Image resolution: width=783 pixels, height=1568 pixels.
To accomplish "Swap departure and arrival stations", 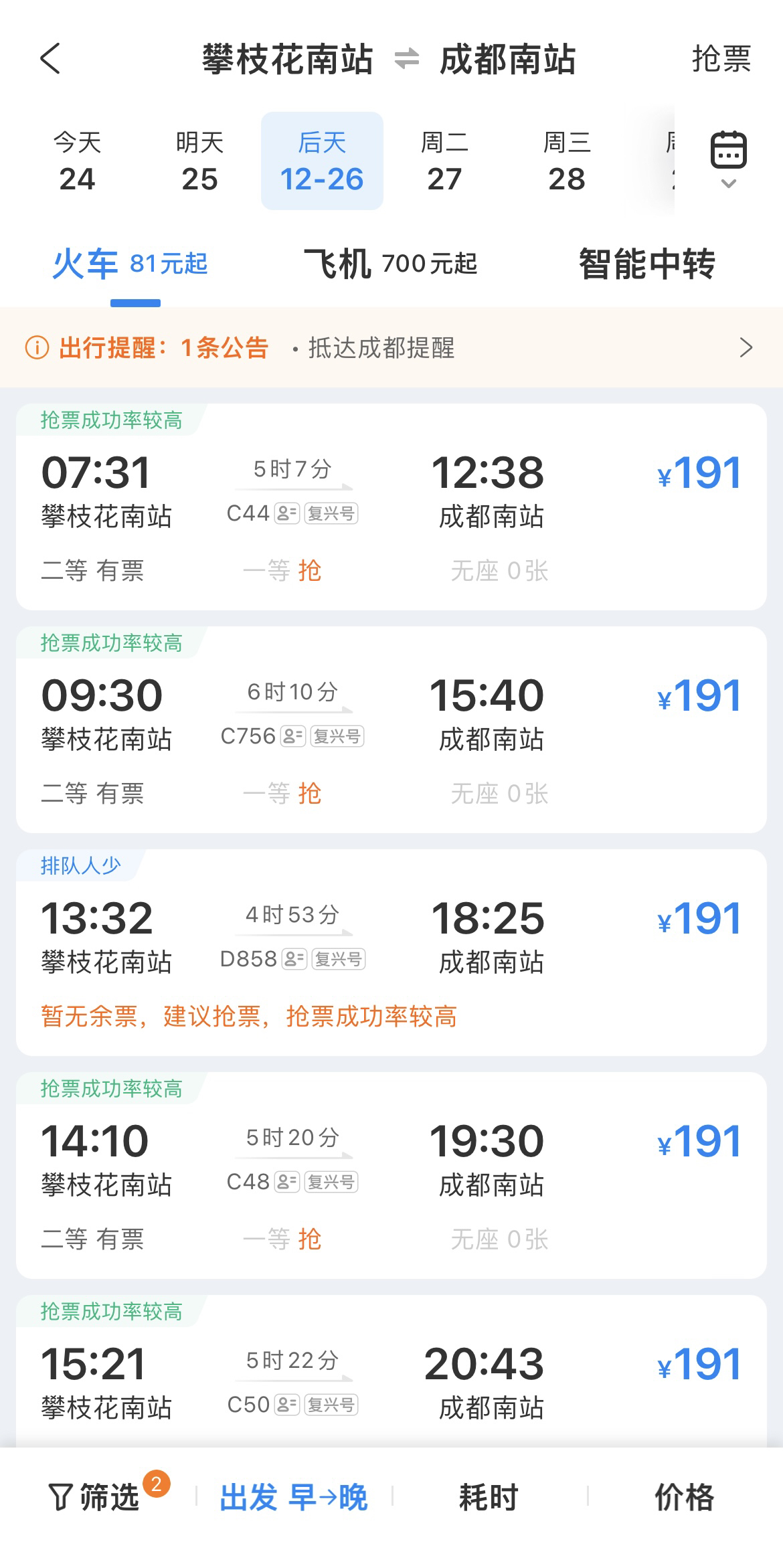I will (x=406, y=59).
